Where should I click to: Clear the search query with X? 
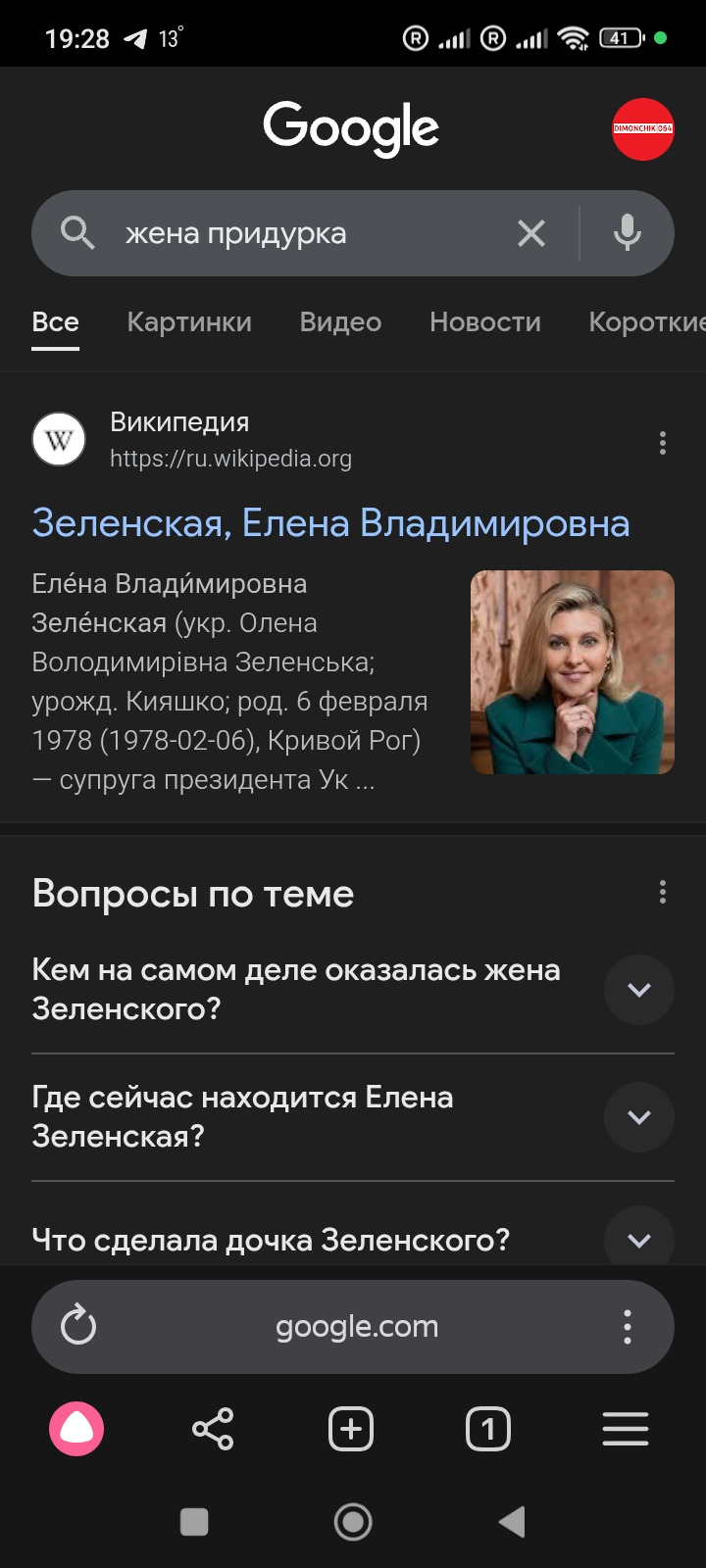(x=530, y=233)
